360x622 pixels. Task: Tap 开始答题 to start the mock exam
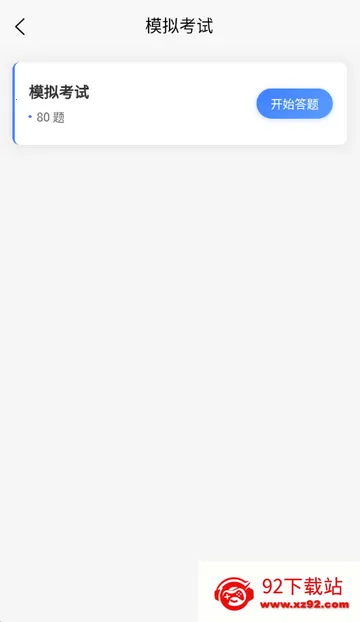[x=294, y=104]
